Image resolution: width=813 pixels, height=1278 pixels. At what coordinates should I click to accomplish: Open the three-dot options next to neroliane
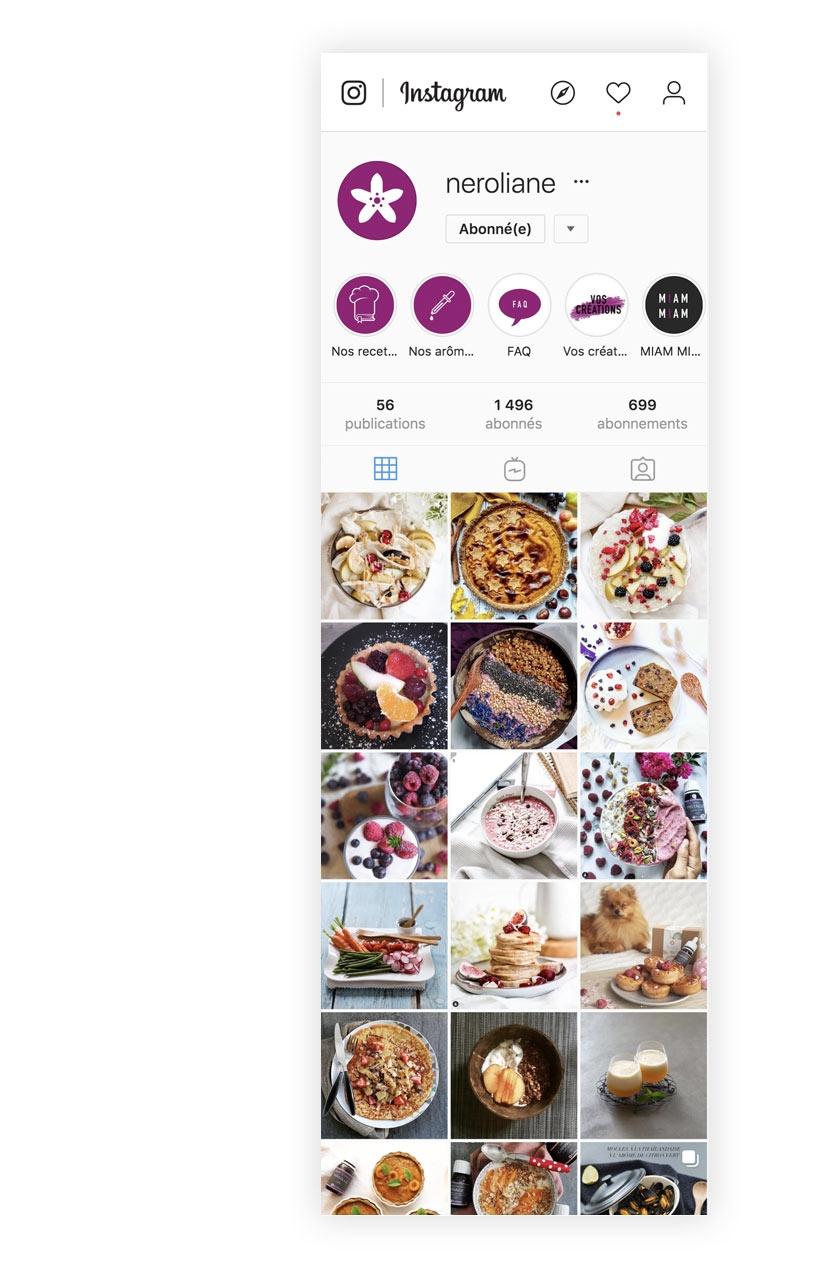click(x=581, y=182)
